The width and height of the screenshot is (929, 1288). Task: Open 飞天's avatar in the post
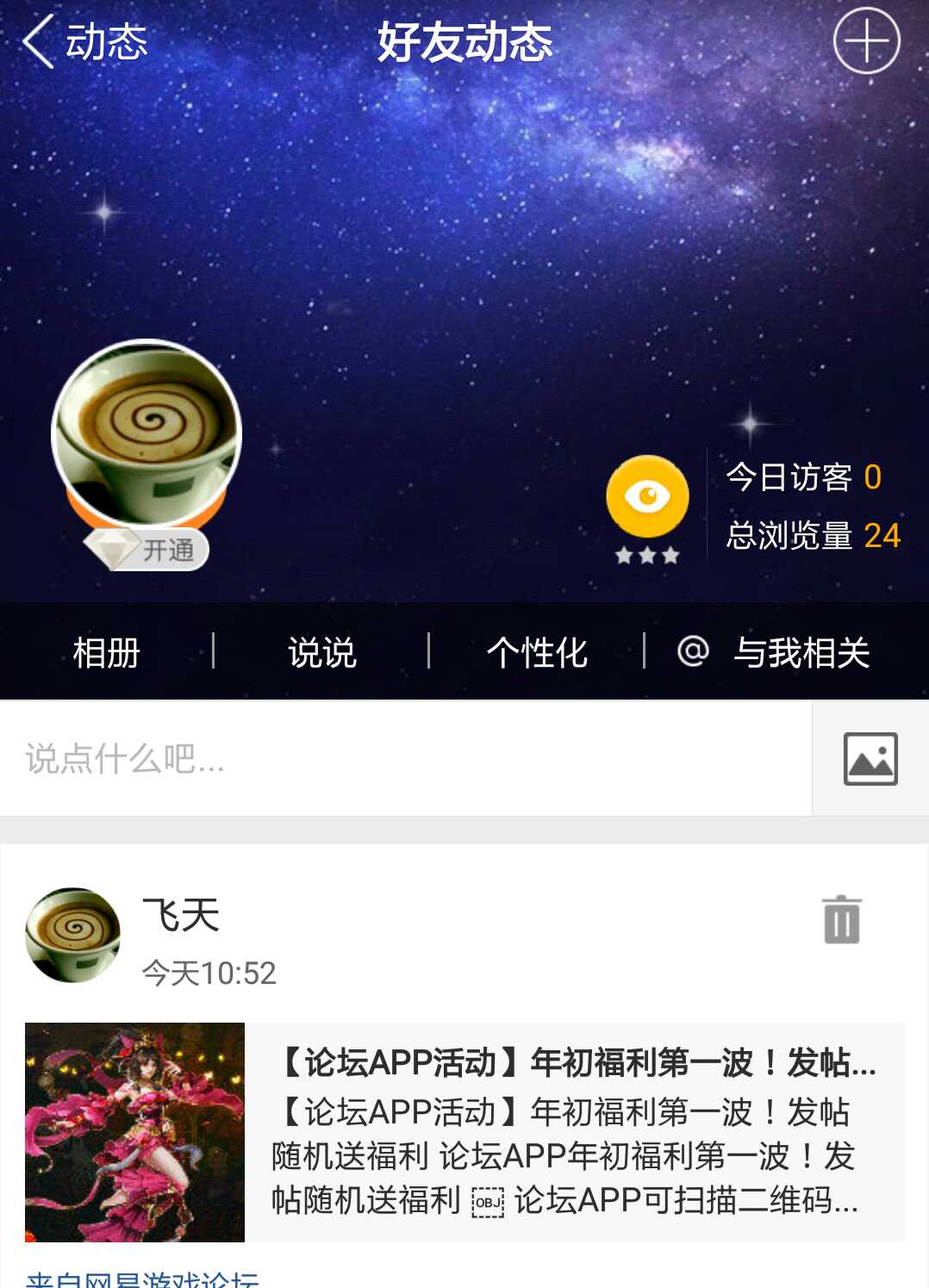pos(73,935)
